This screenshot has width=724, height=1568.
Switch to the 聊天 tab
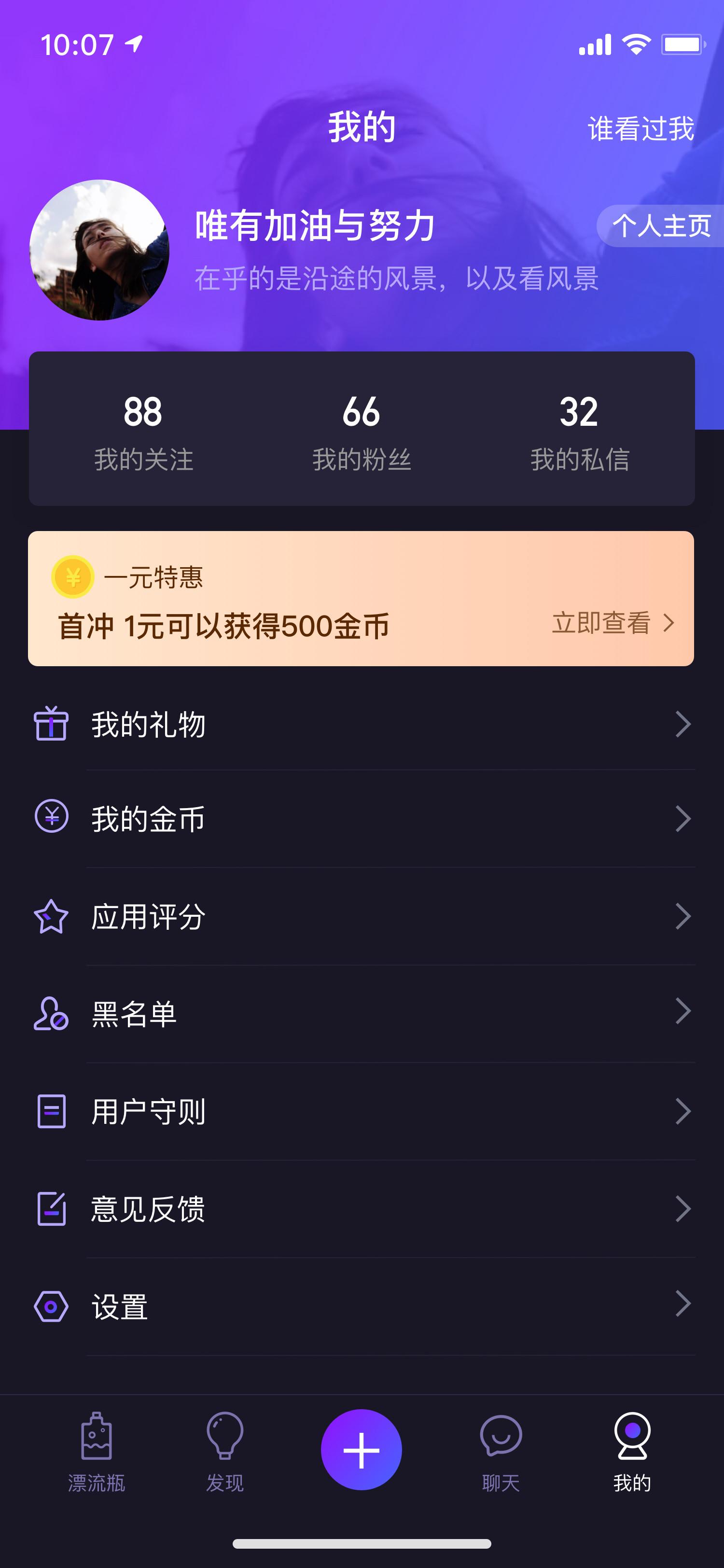[501, 1452]
